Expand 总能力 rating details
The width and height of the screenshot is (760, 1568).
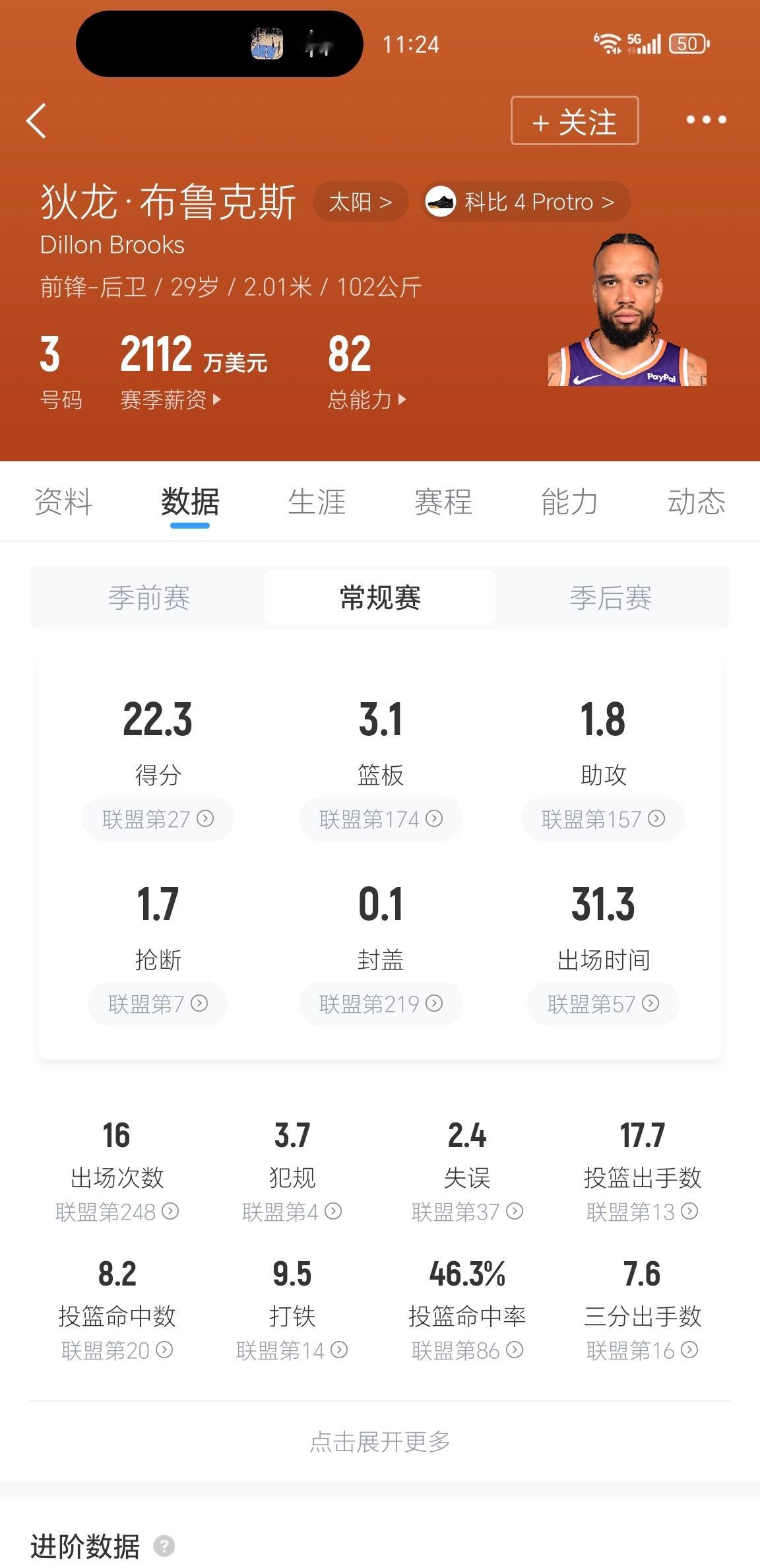[365, 398]
